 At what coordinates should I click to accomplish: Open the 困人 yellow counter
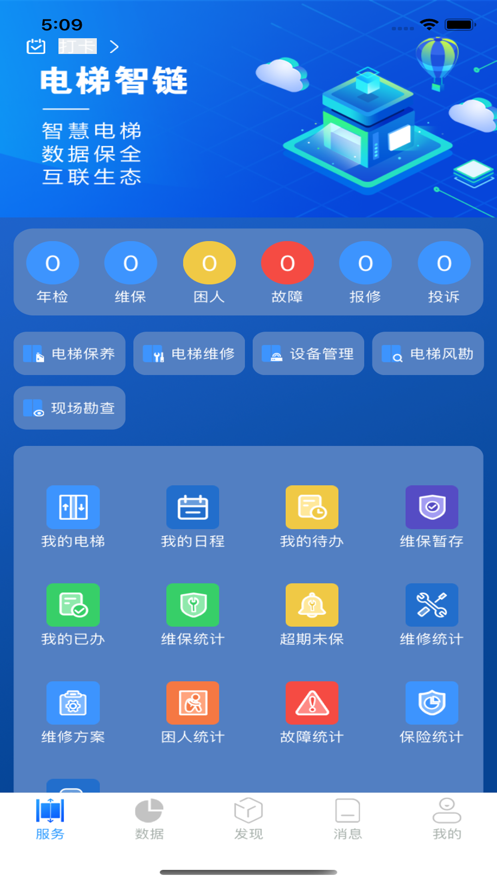coord(209,273)
